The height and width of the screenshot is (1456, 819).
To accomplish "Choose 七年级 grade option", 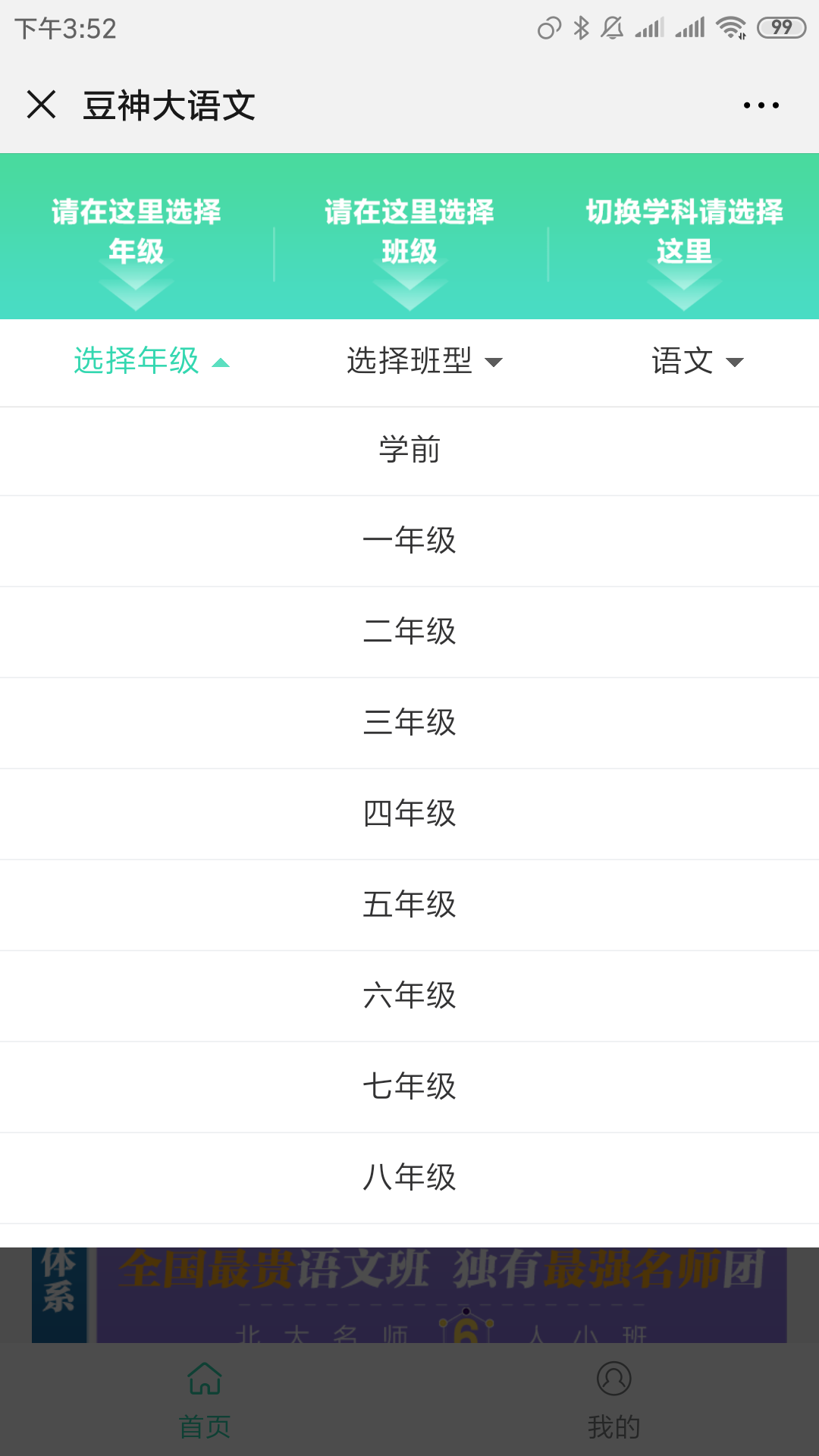I will 409,1087.
